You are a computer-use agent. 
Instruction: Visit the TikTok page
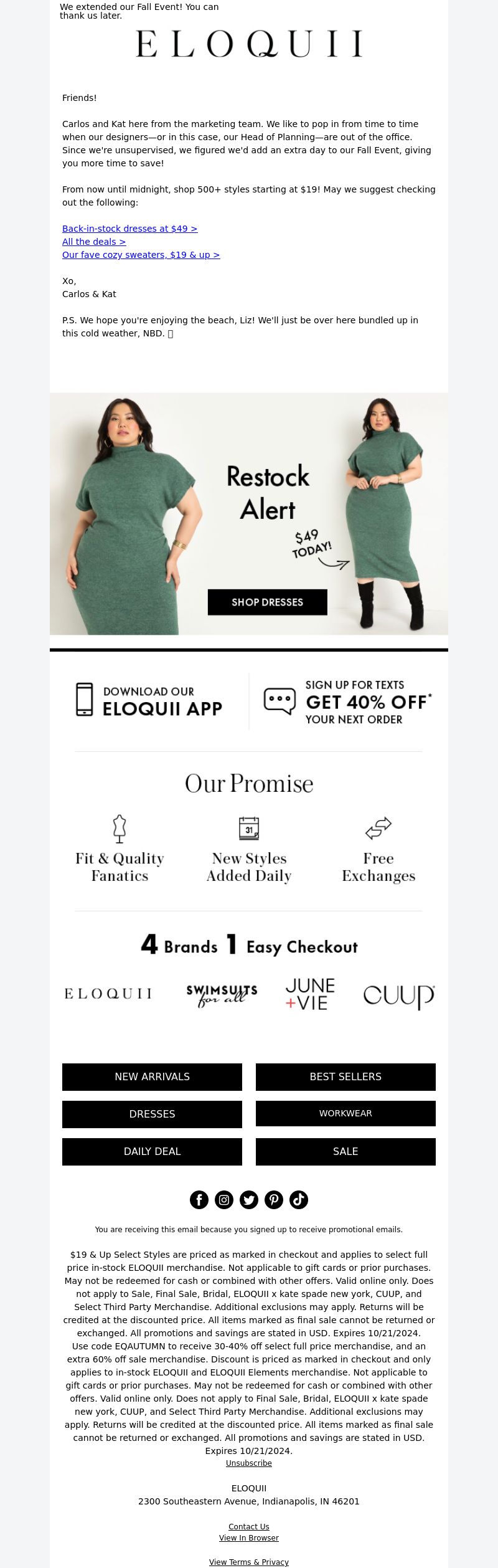point(299,1199)
